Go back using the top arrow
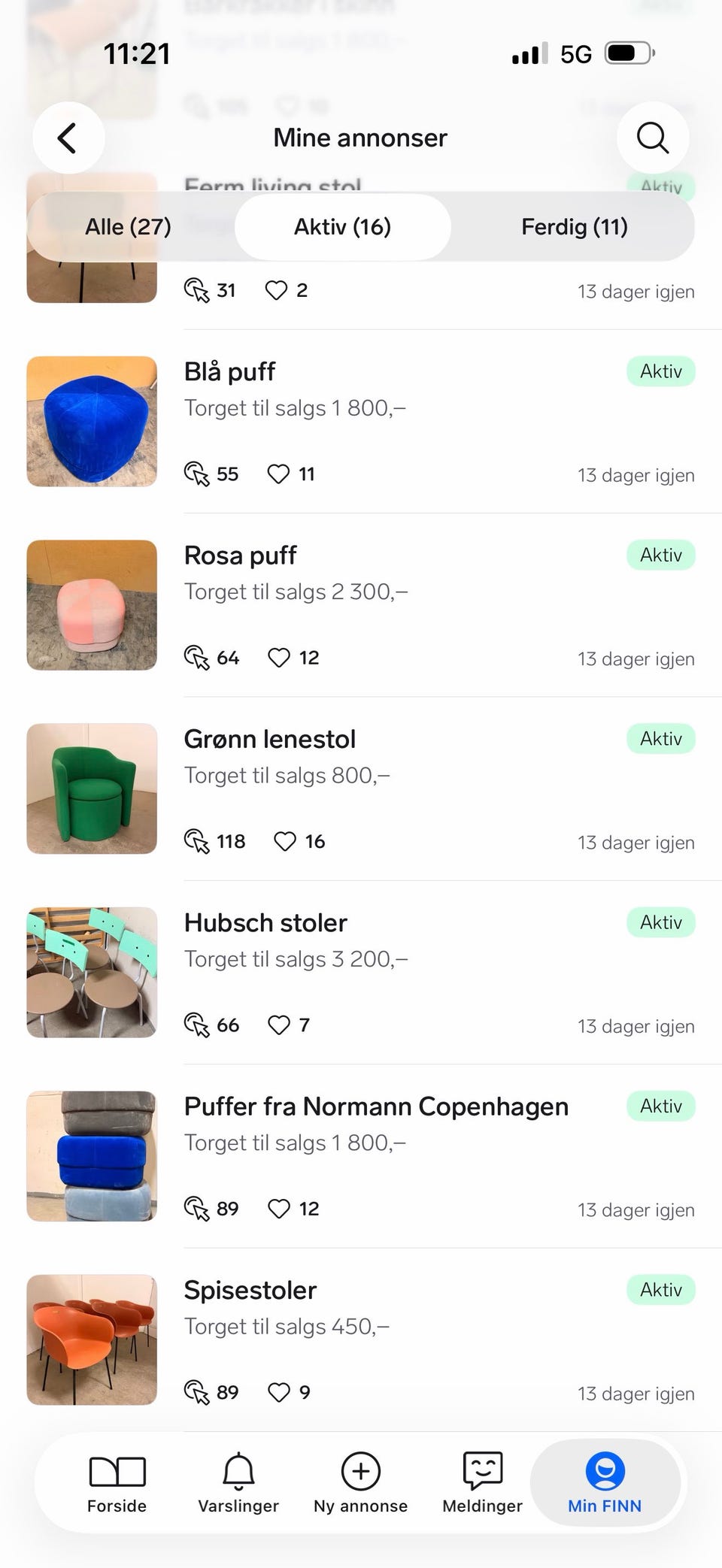The image size is (722, 1568). point(68,138)
